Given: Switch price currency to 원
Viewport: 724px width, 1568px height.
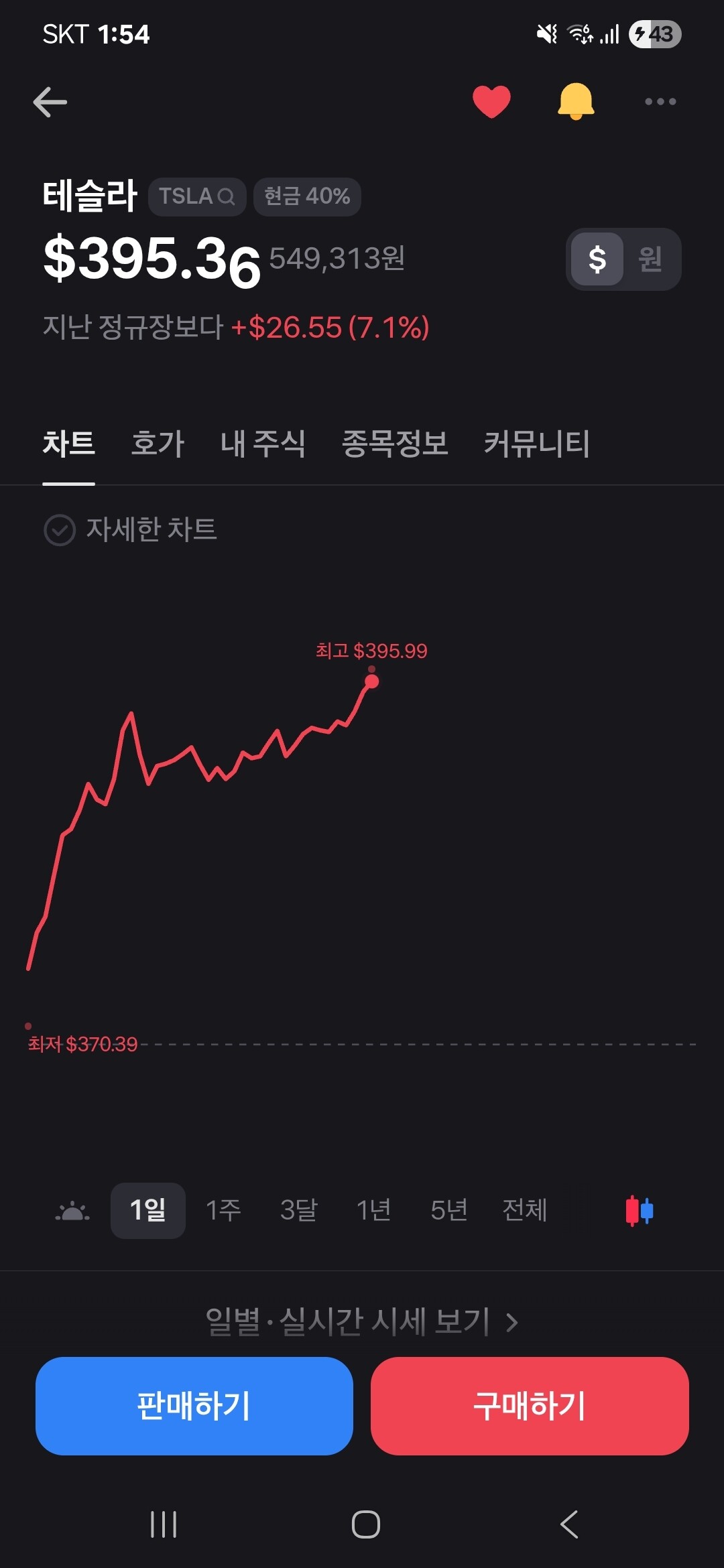Looking at the screenshot, I should 650,259.
